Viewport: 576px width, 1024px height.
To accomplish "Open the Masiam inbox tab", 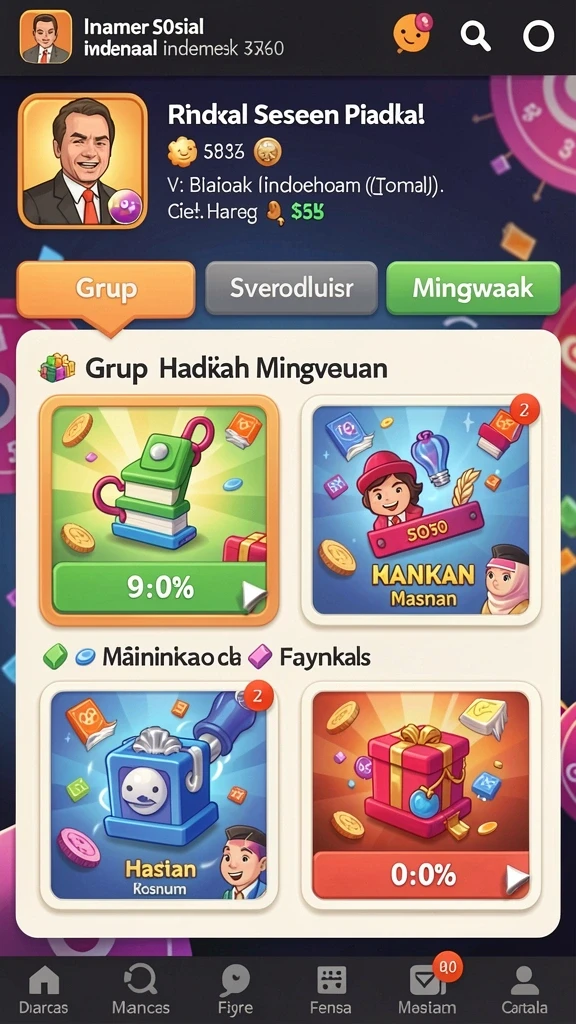I will (428, 990).
